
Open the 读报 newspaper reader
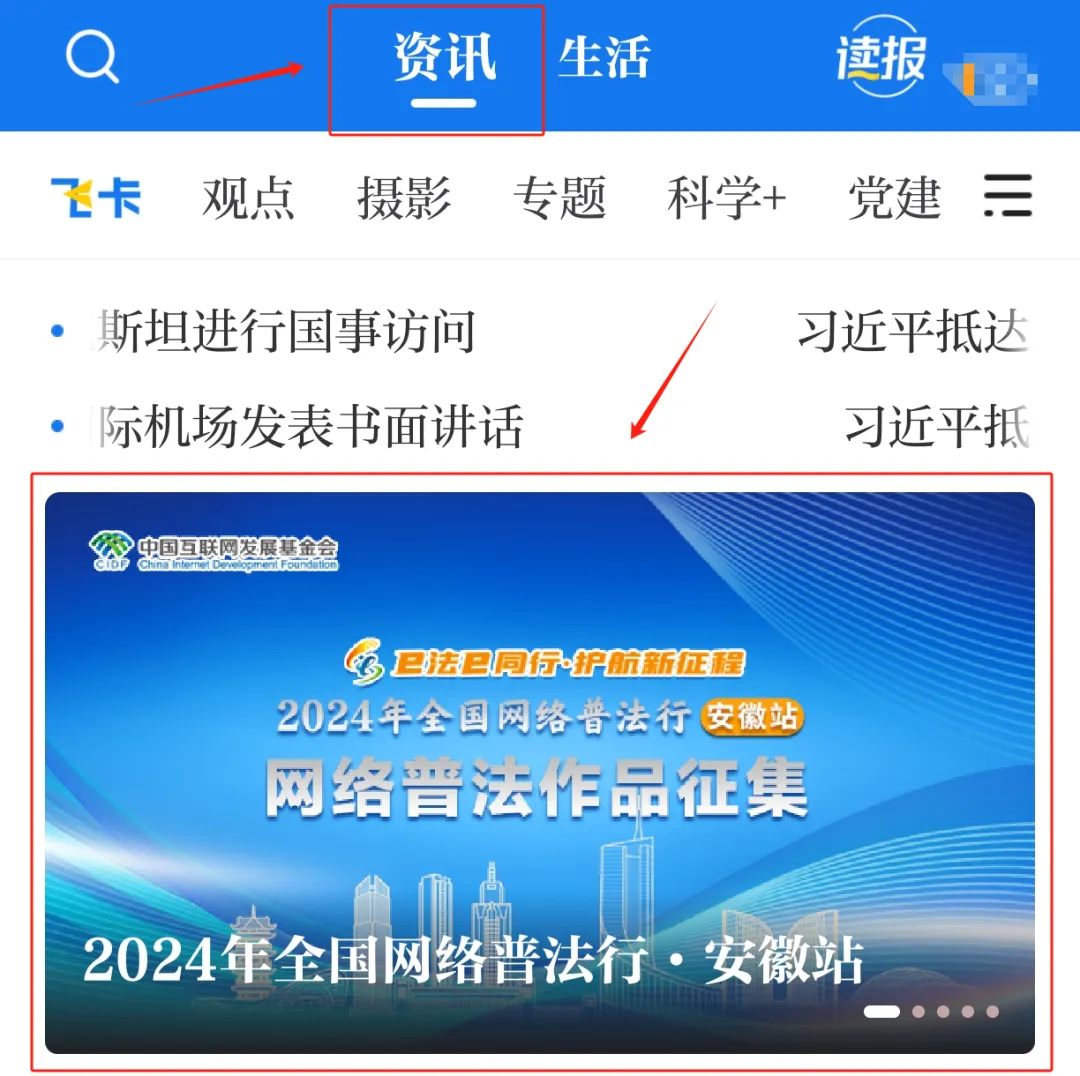881,59
